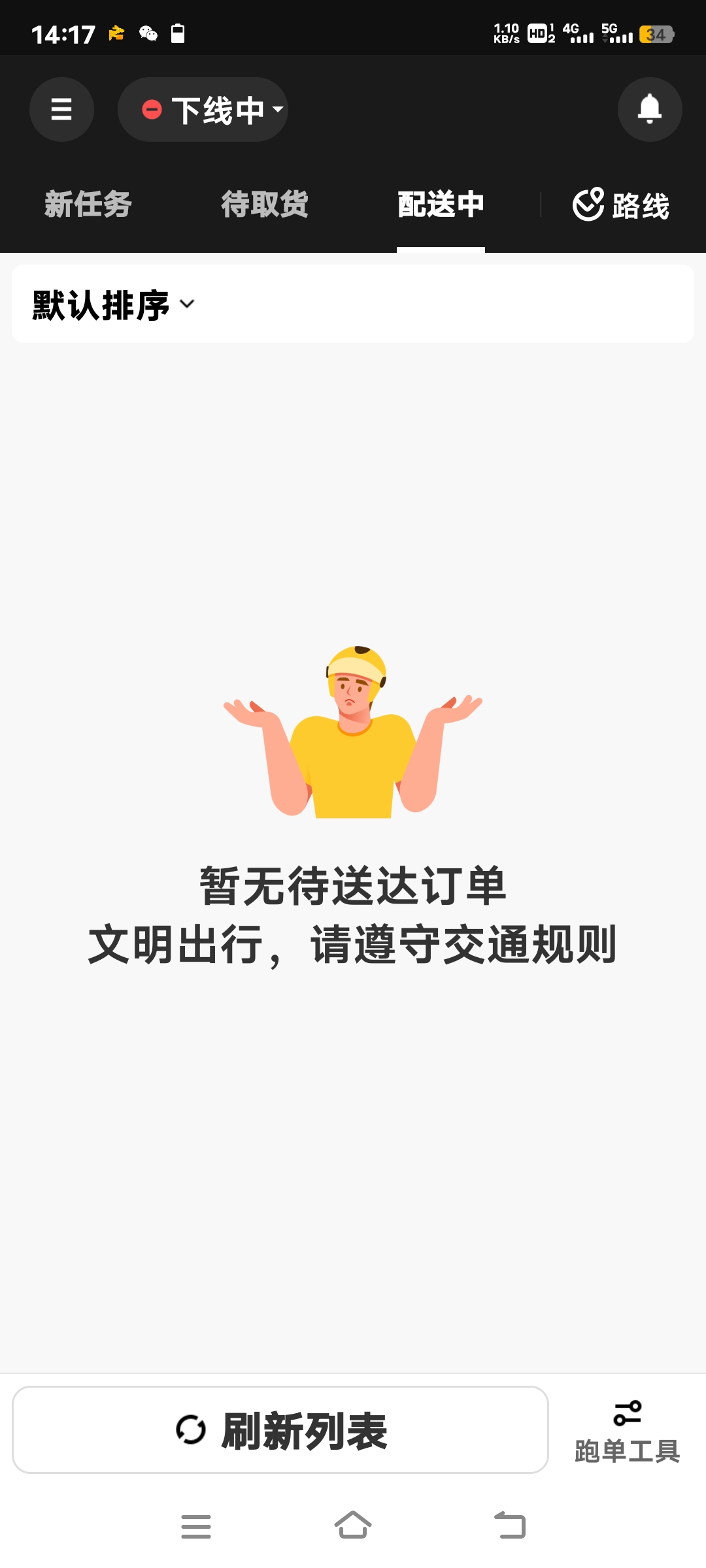706x1568 pixels.
Task: Open the 路线 route view
Action: pyautogui.click(x=621, y=205)
